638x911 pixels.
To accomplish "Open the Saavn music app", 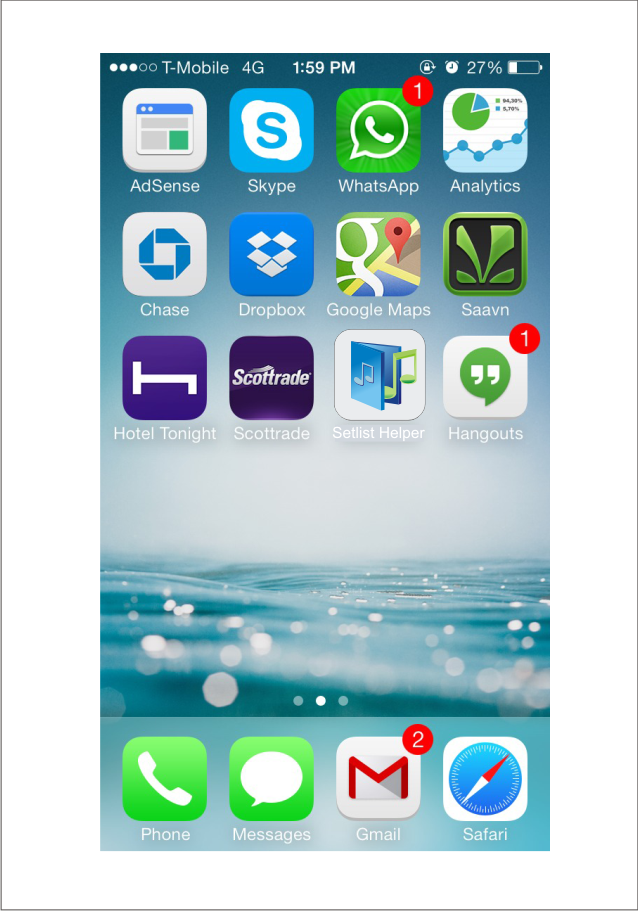I will [485, 255].
